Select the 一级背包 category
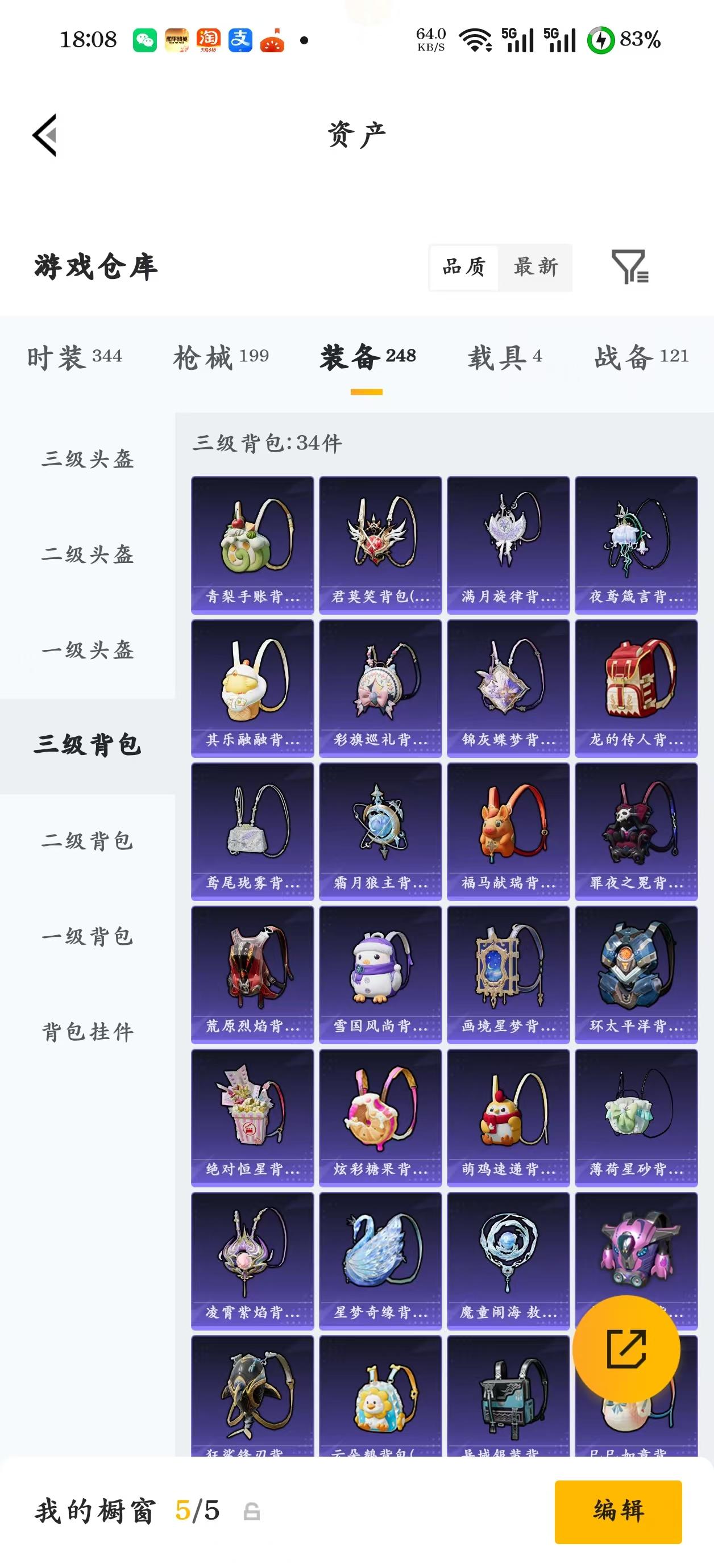Image resolution: width=714 pixels, height=1568 pixels. tap(88, 937)
